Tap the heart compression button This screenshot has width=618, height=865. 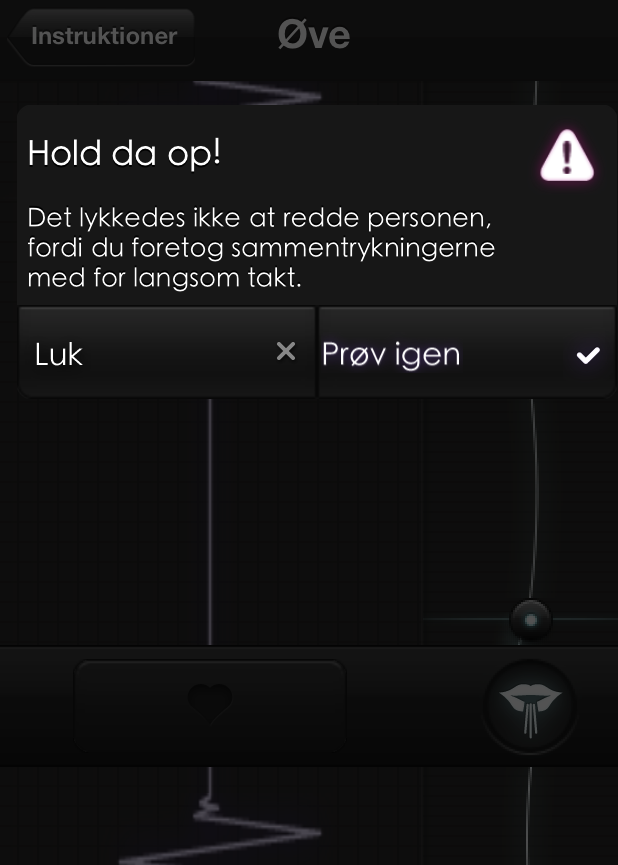pos(210,703)
